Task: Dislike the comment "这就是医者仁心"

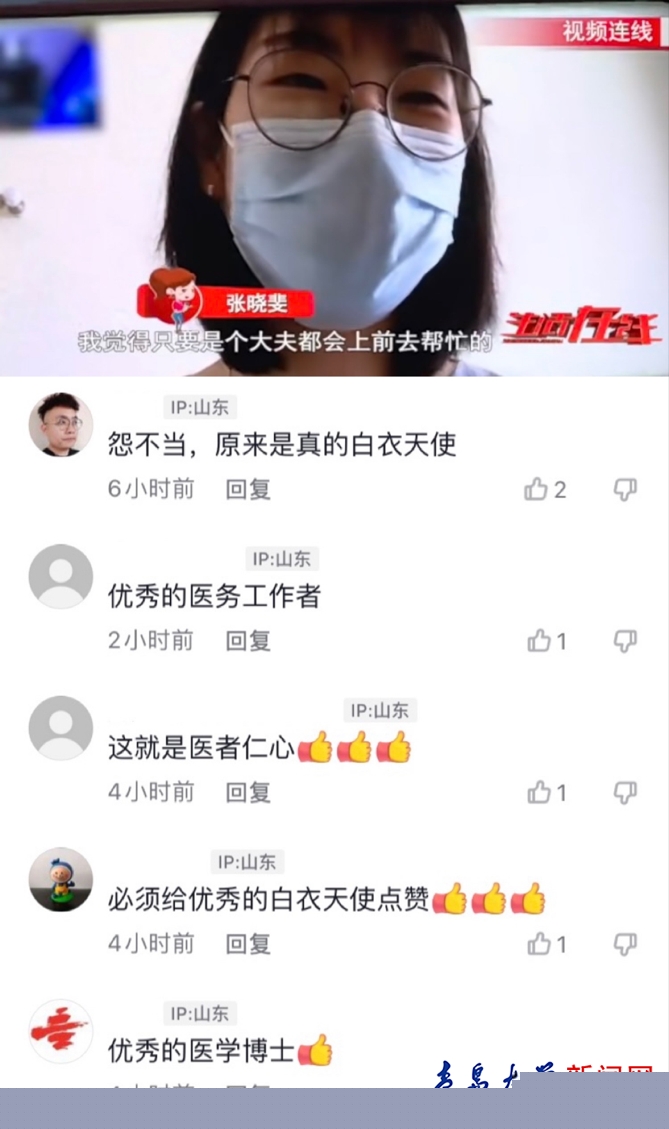Action: pos(625,793)
